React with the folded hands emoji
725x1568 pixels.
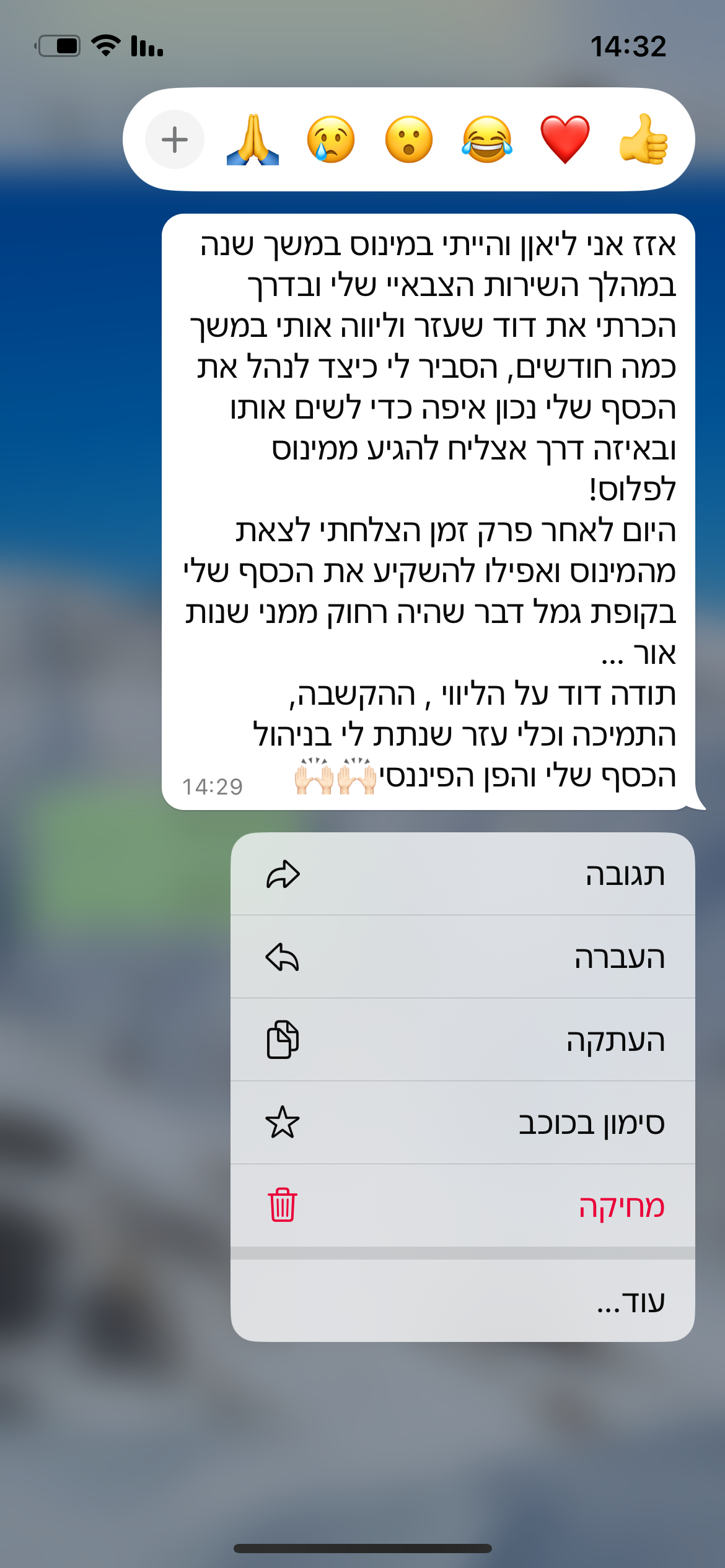point(253,139)
